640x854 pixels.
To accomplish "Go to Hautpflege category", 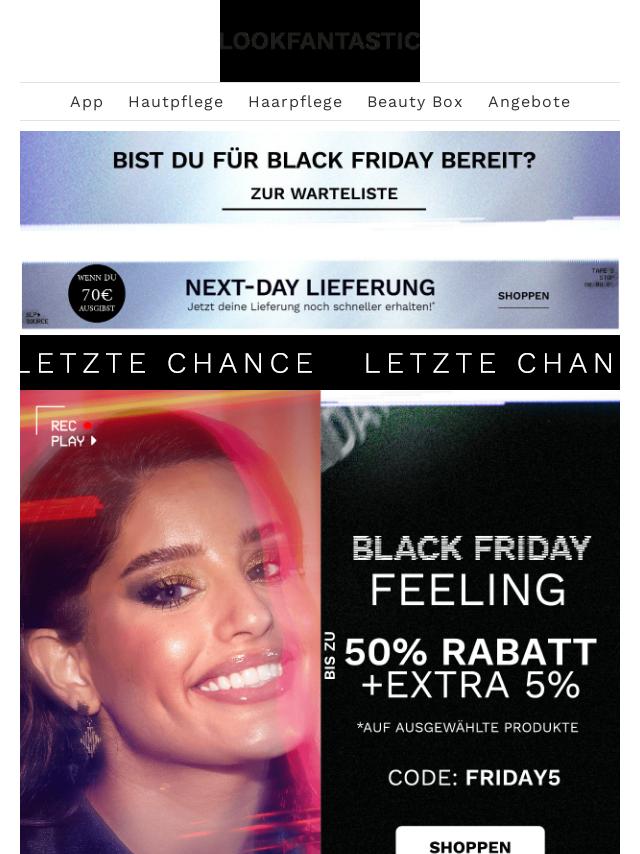I will point(176,102).
